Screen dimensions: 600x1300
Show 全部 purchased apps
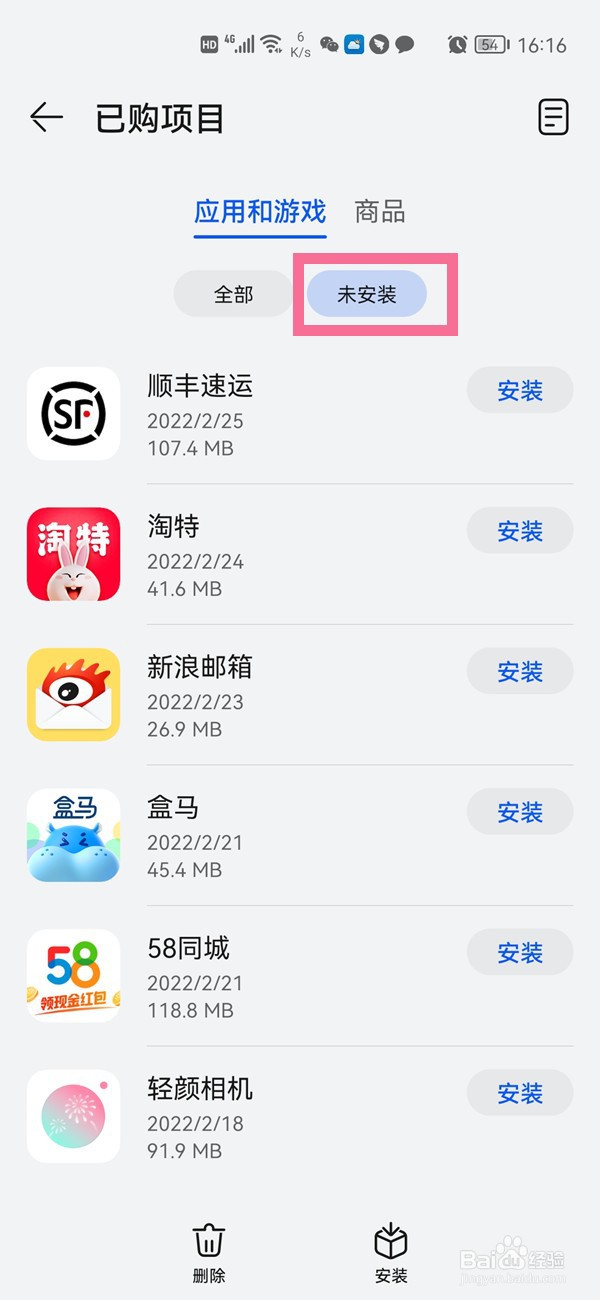tap(233, 294)
